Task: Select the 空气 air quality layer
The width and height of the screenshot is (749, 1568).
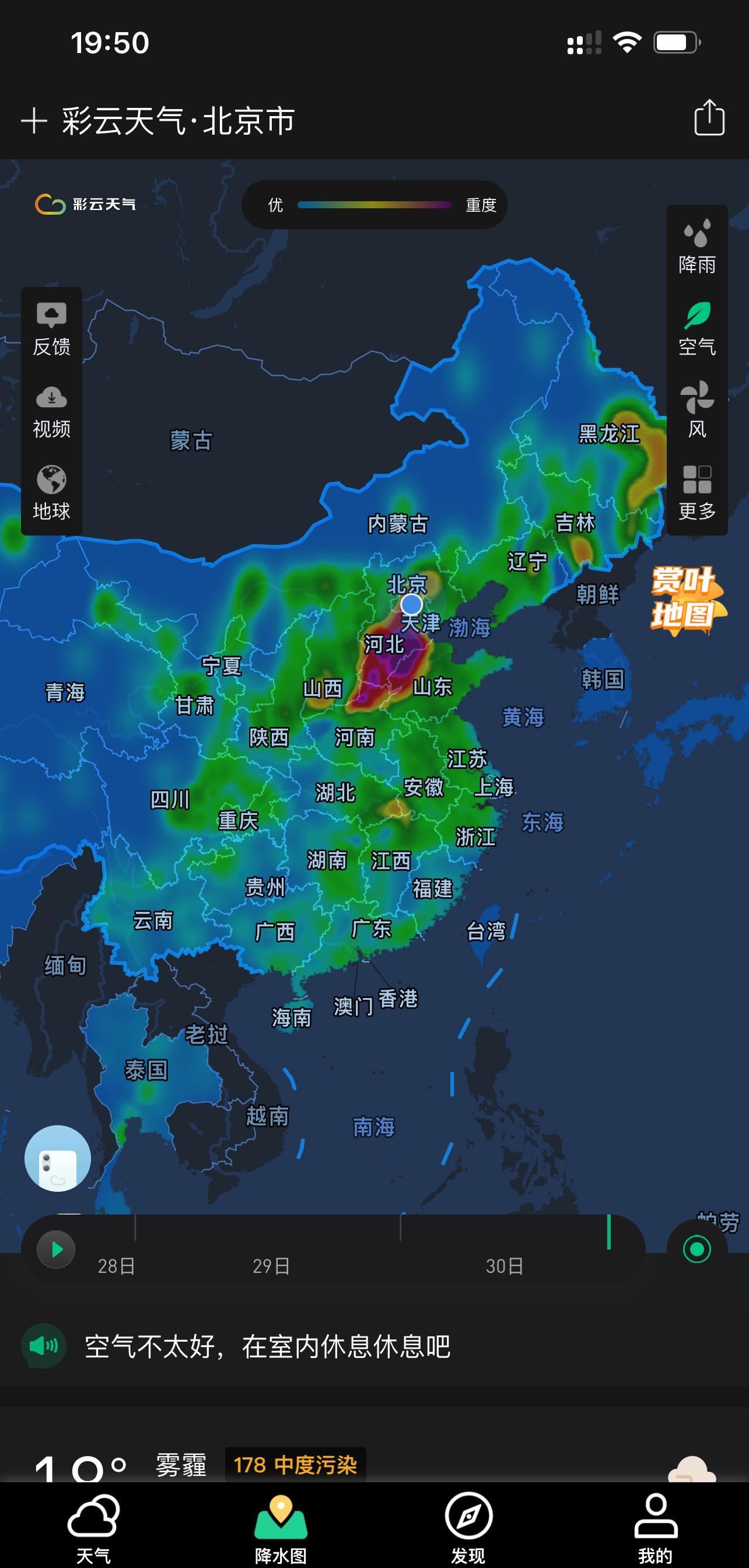Action: coord(696,328)
